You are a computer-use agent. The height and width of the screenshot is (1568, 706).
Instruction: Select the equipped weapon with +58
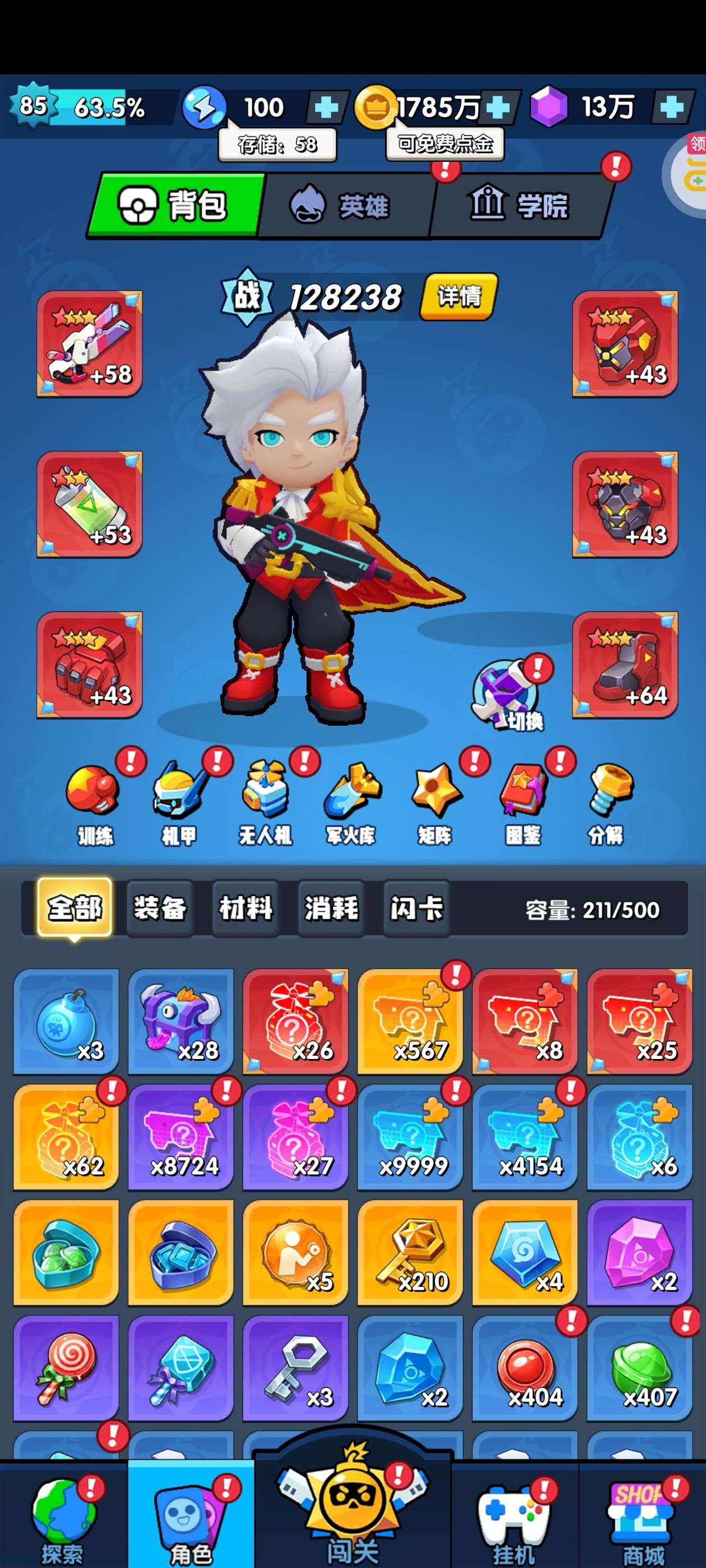point(90,344)
